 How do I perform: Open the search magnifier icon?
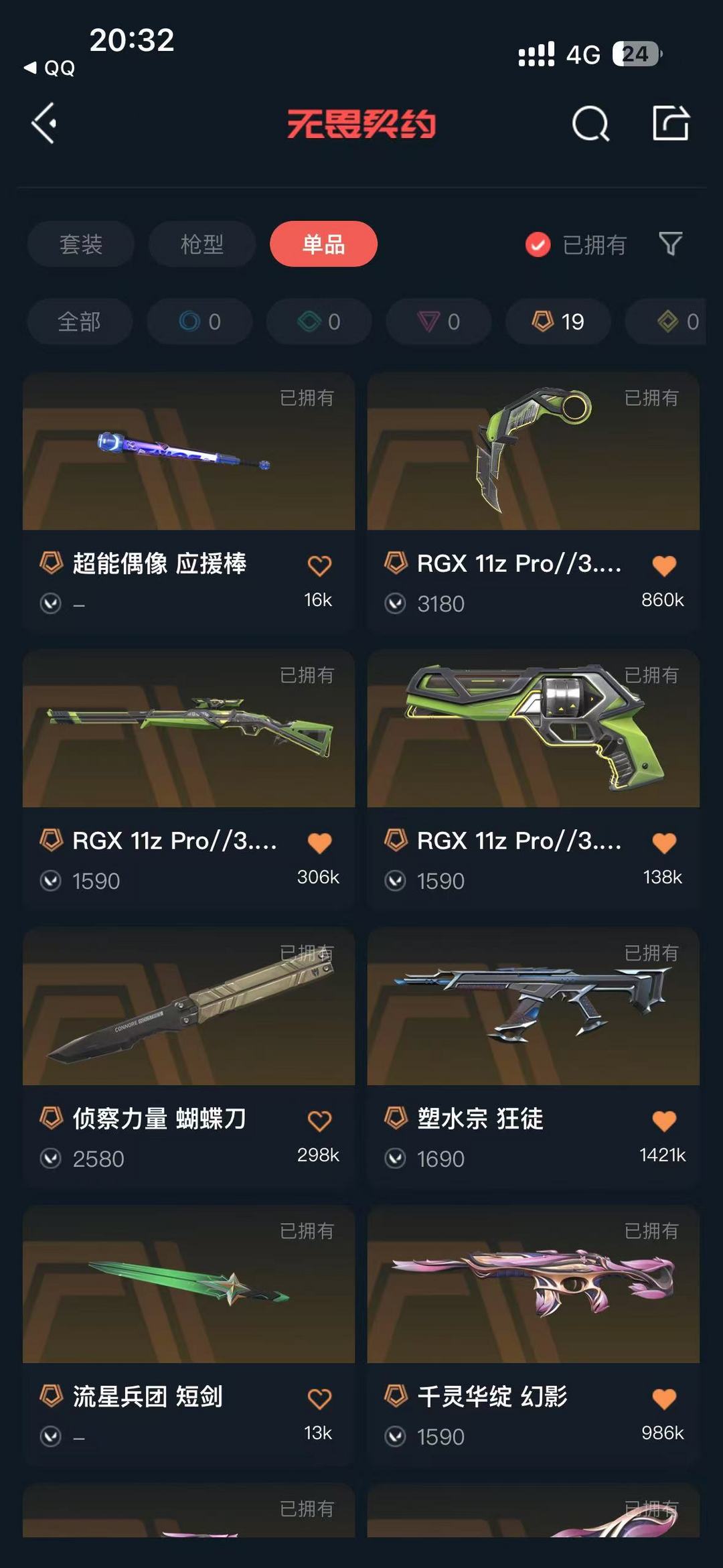pos(590,123)
